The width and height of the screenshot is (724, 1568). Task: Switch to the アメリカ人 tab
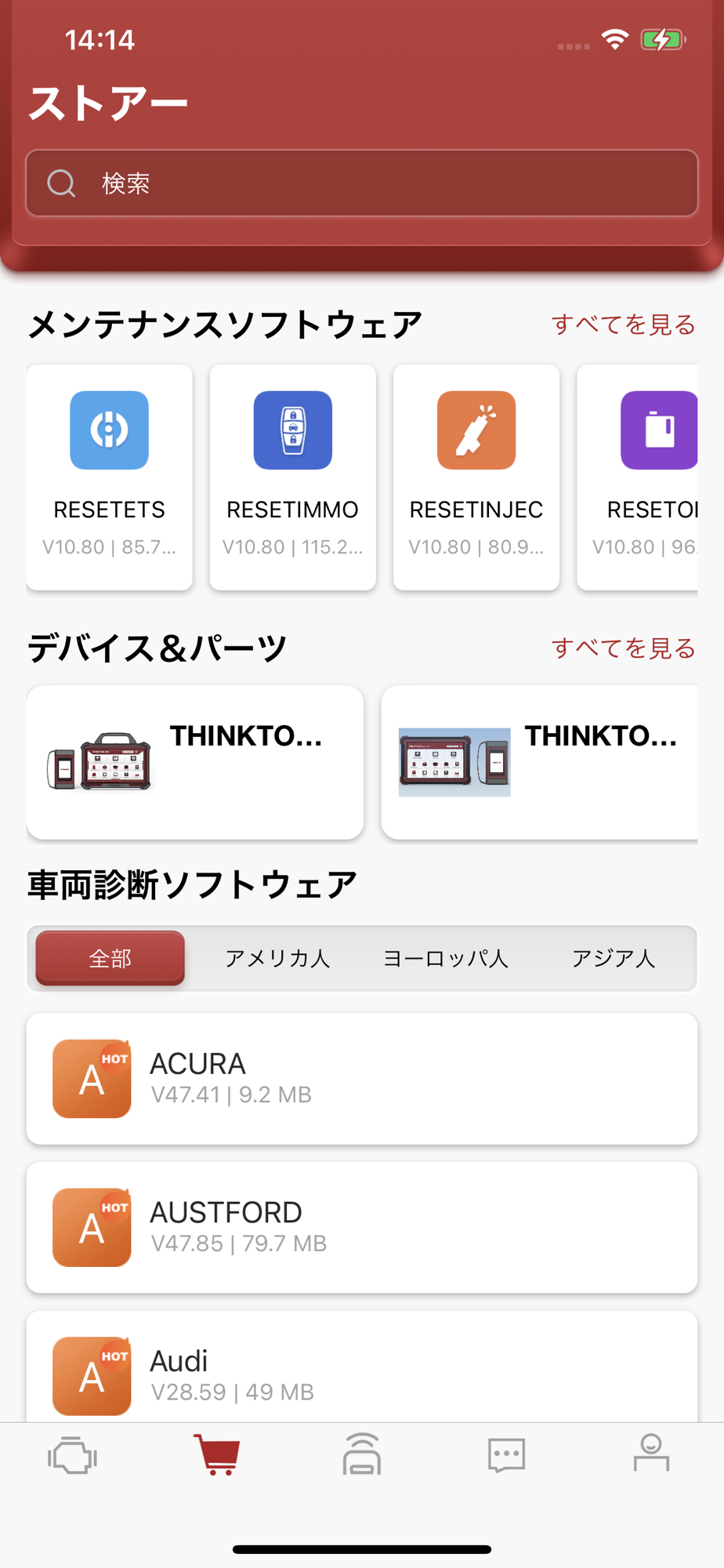click(x=277, y=958)
